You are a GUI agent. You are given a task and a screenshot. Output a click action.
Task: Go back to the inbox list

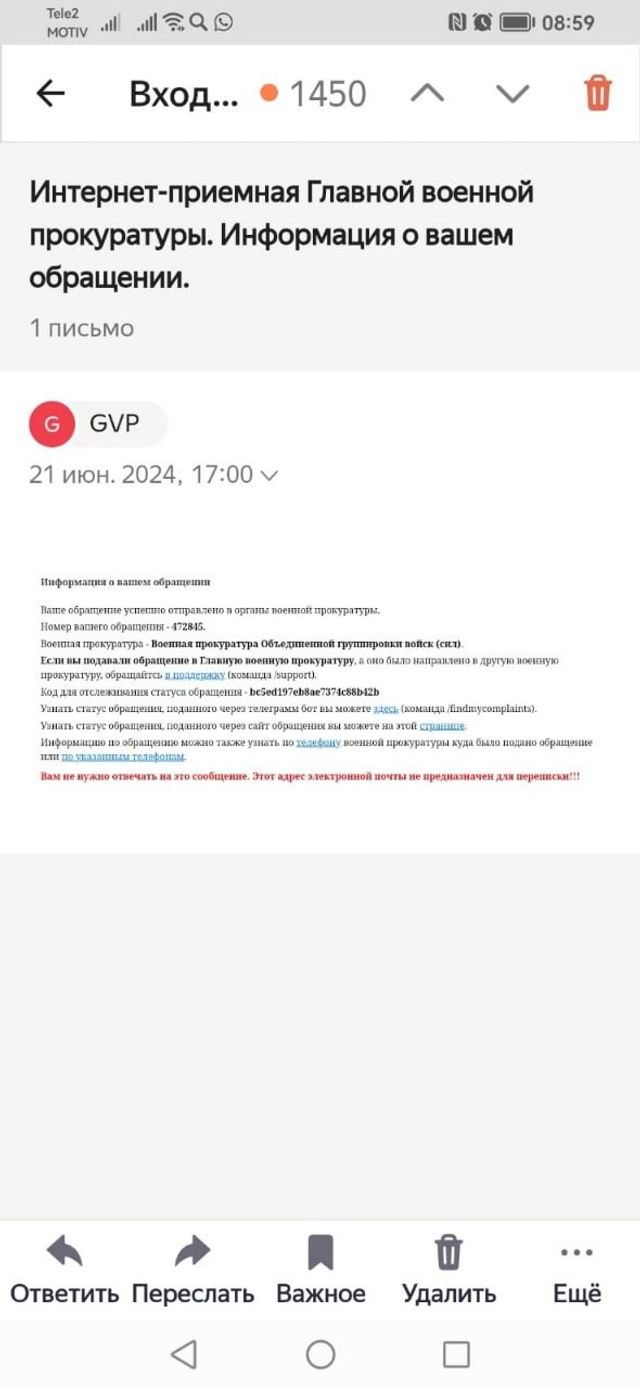click(50, 94)
